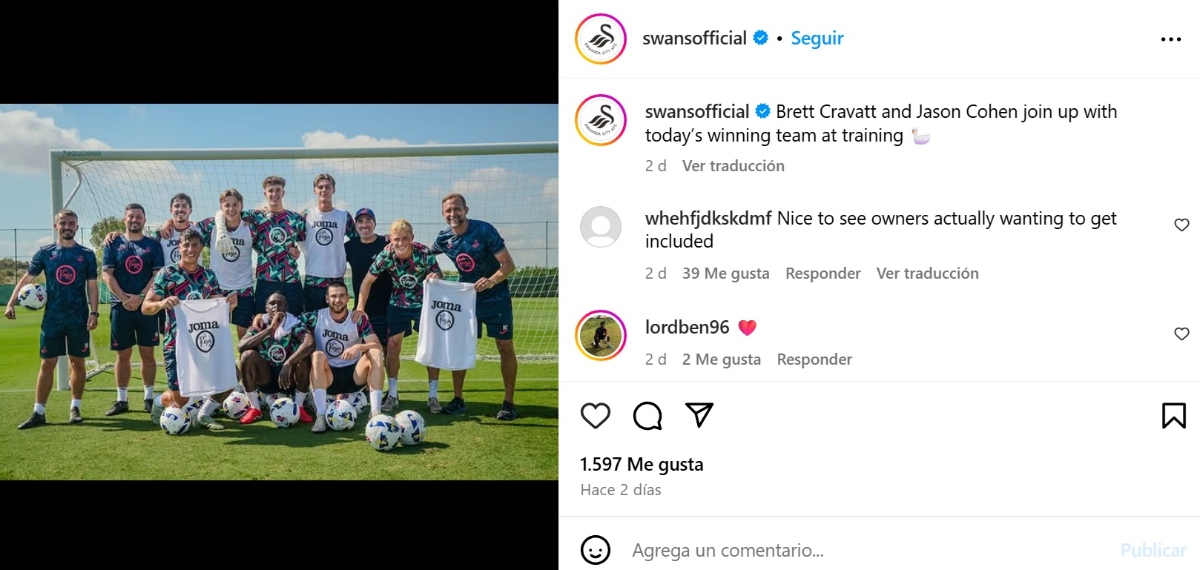The image size is (1200, 570).
Task: Like the post with the heart icon
Action: (x=596, y=415)
